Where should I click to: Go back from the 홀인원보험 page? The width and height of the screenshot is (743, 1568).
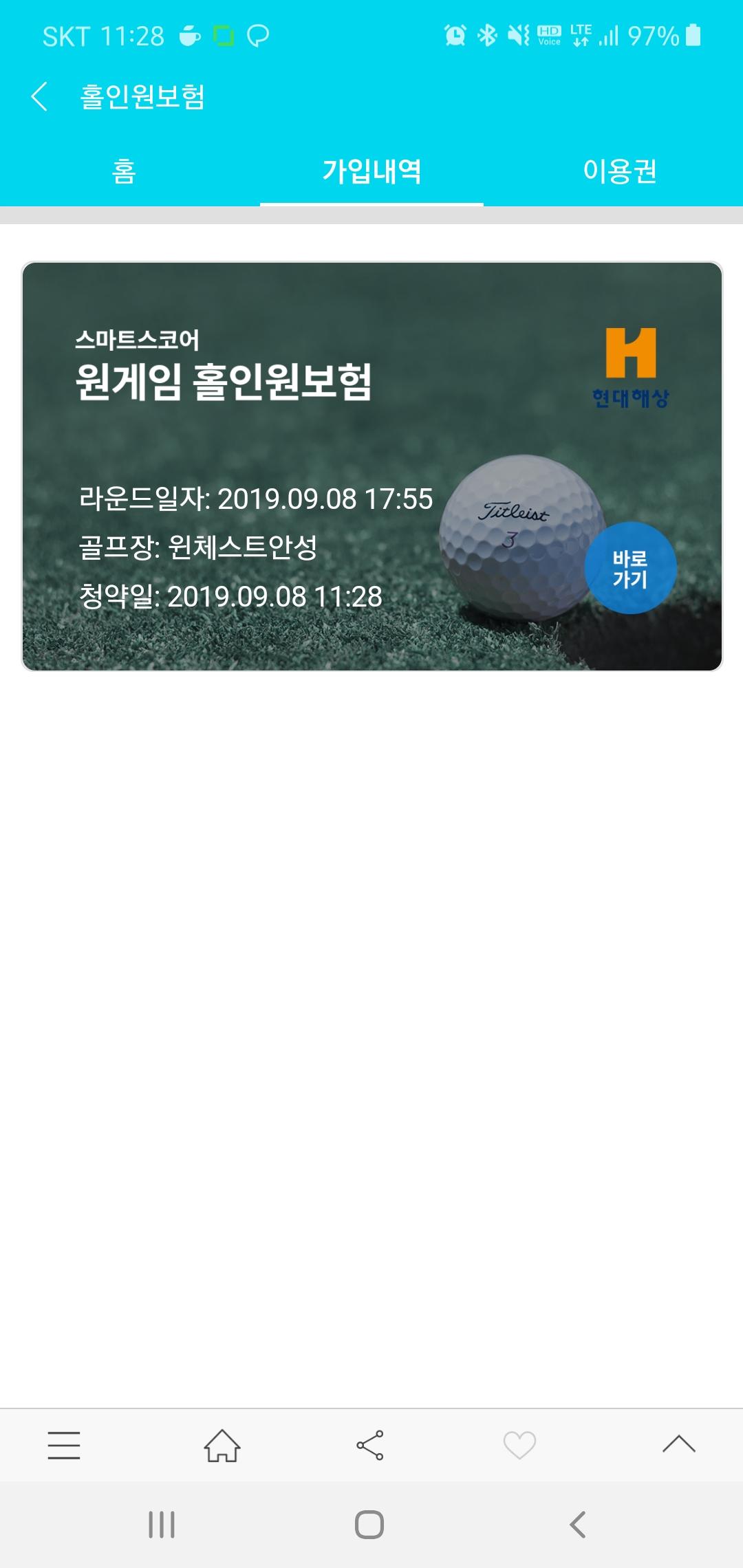40,96
